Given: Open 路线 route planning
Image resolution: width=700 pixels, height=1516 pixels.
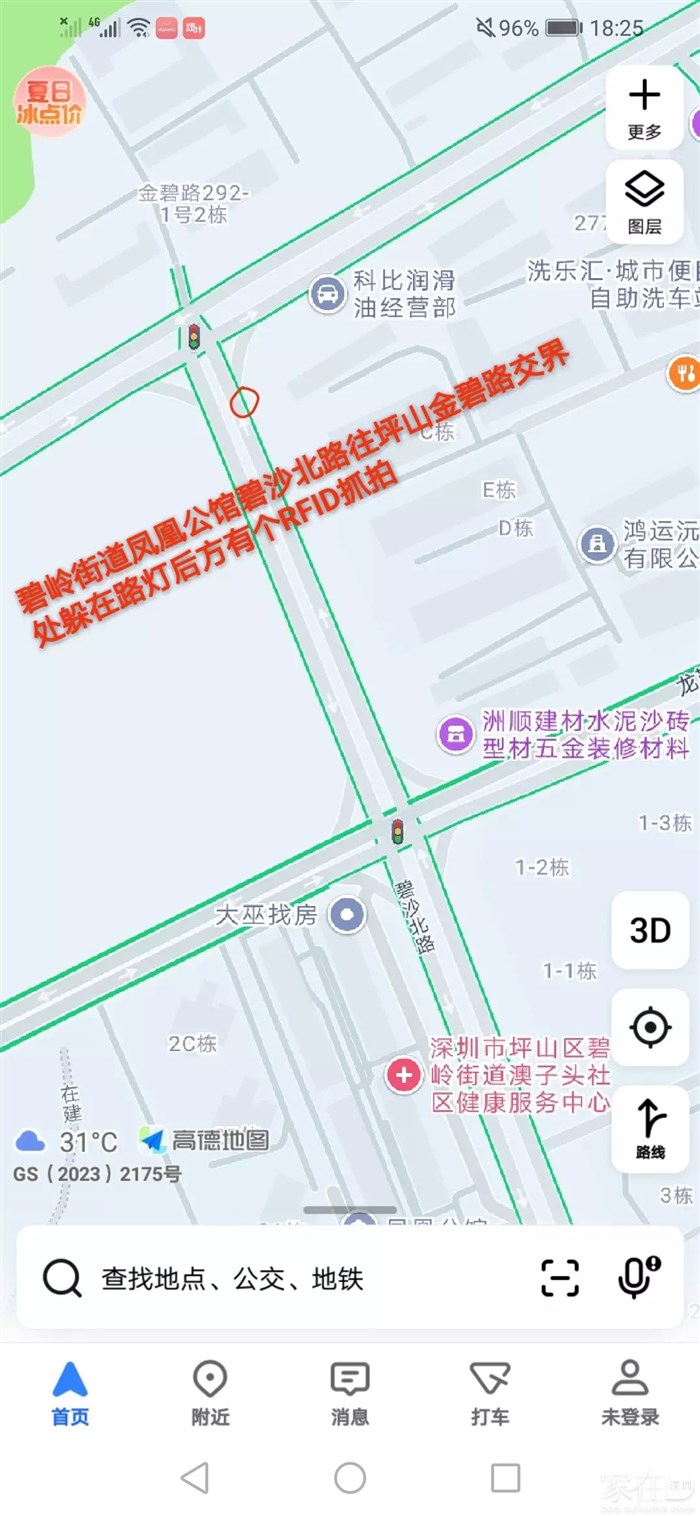Looking at the screenshot, I should (649, 1128).
